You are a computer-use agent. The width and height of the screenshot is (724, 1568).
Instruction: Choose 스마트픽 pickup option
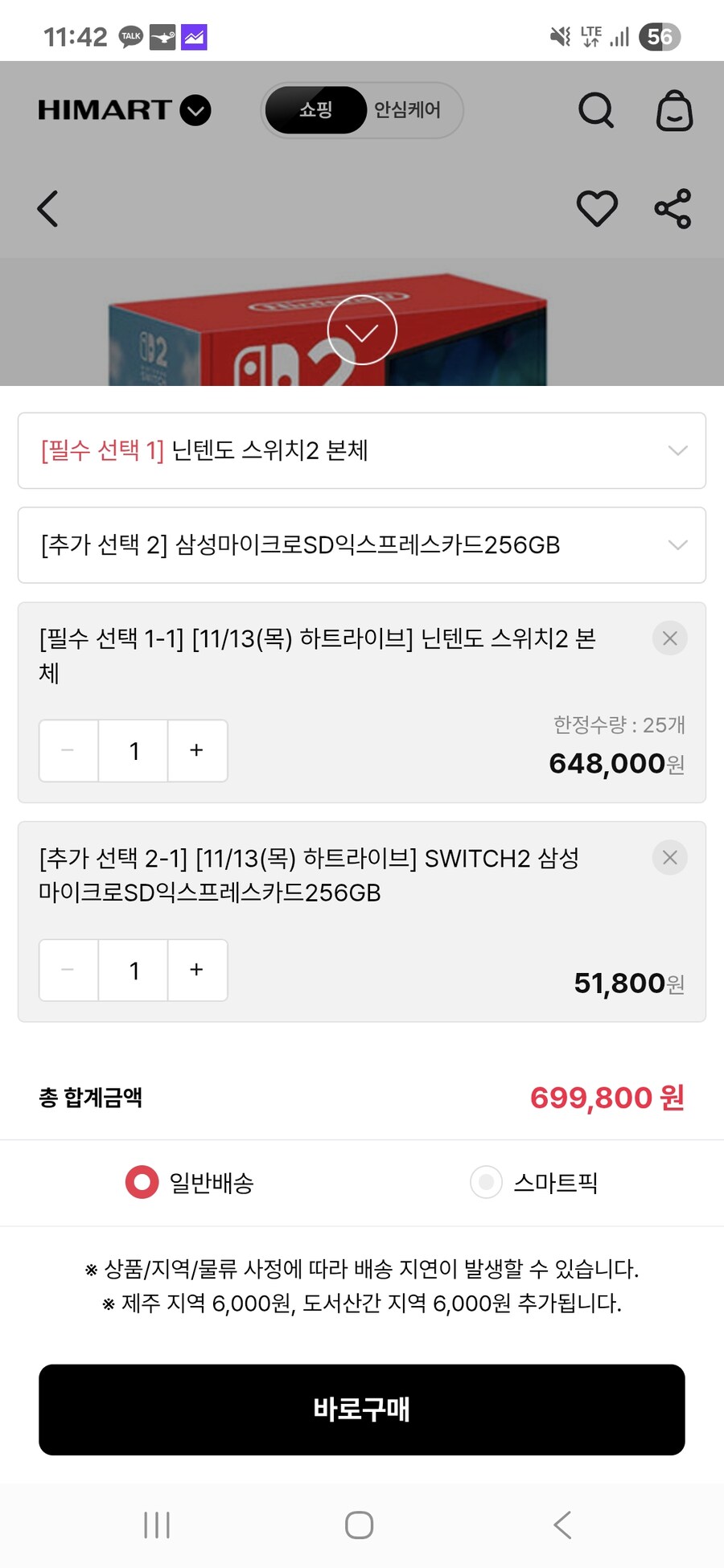(486, 1182)
